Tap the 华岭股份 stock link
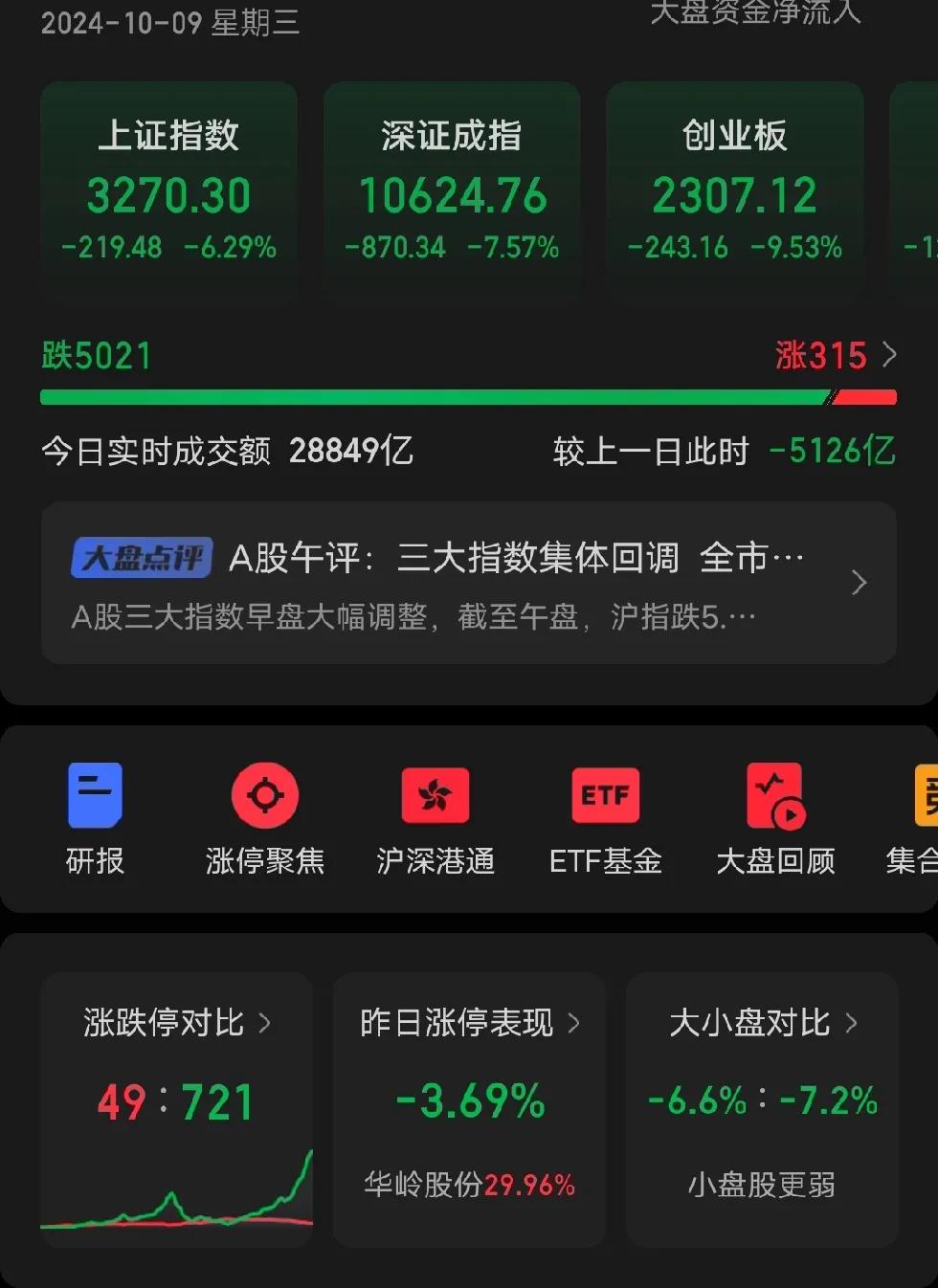The width and height of the screenshot is (938, 1288). point(422,1185)
